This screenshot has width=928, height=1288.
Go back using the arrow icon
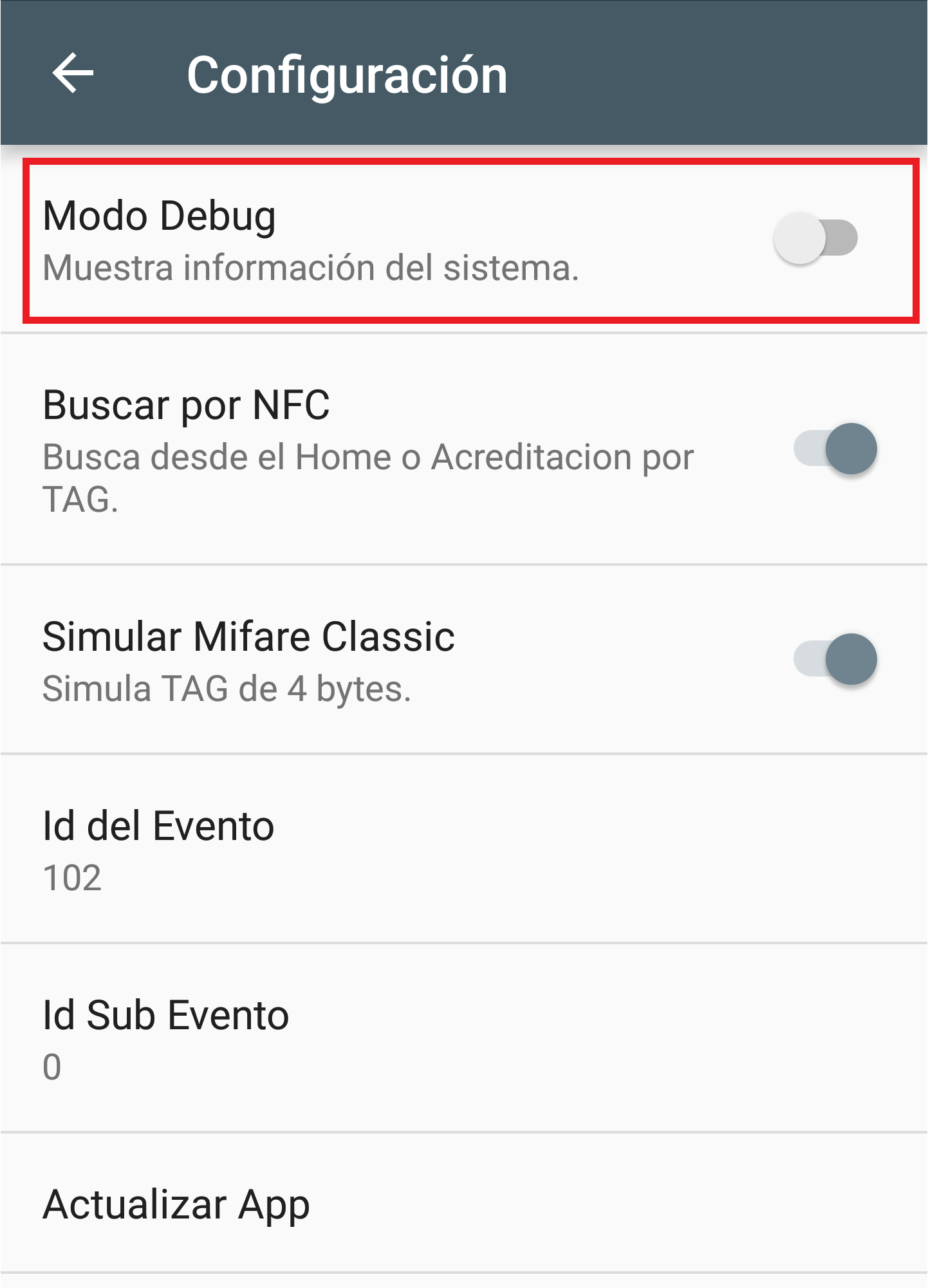click(x=73, y=73)
